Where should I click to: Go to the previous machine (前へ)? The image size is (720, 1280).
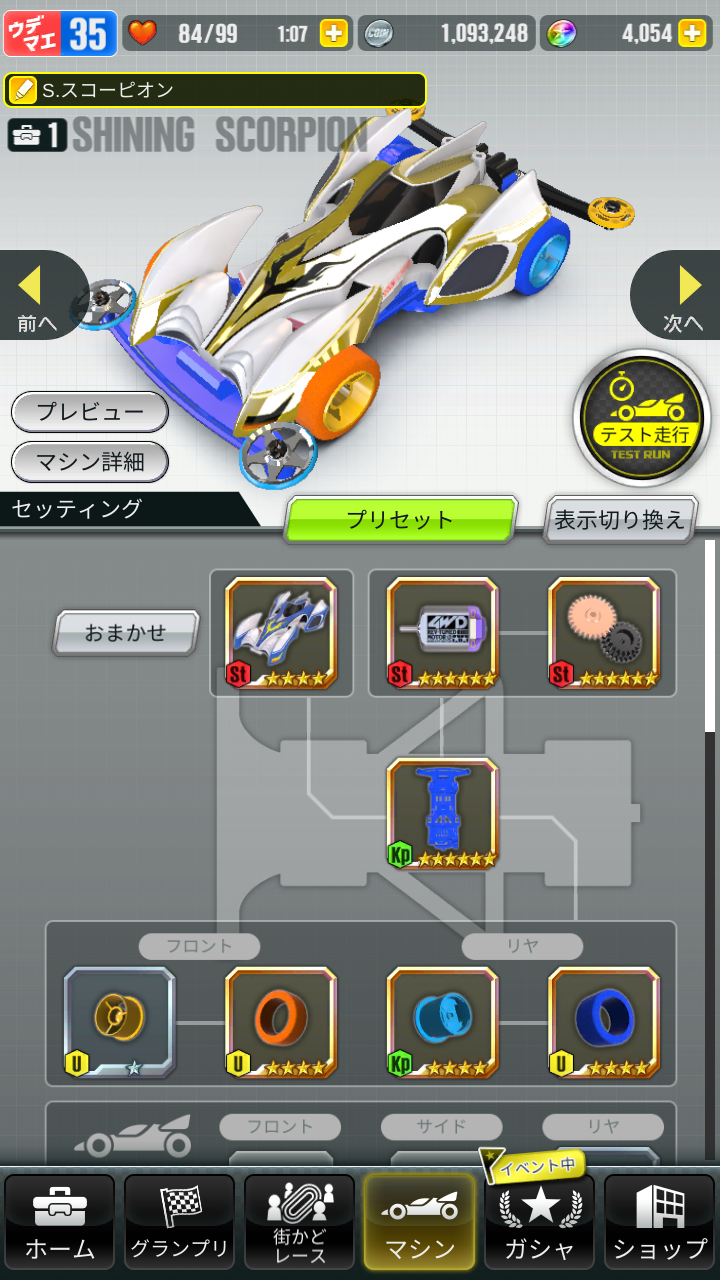[38, 296]
